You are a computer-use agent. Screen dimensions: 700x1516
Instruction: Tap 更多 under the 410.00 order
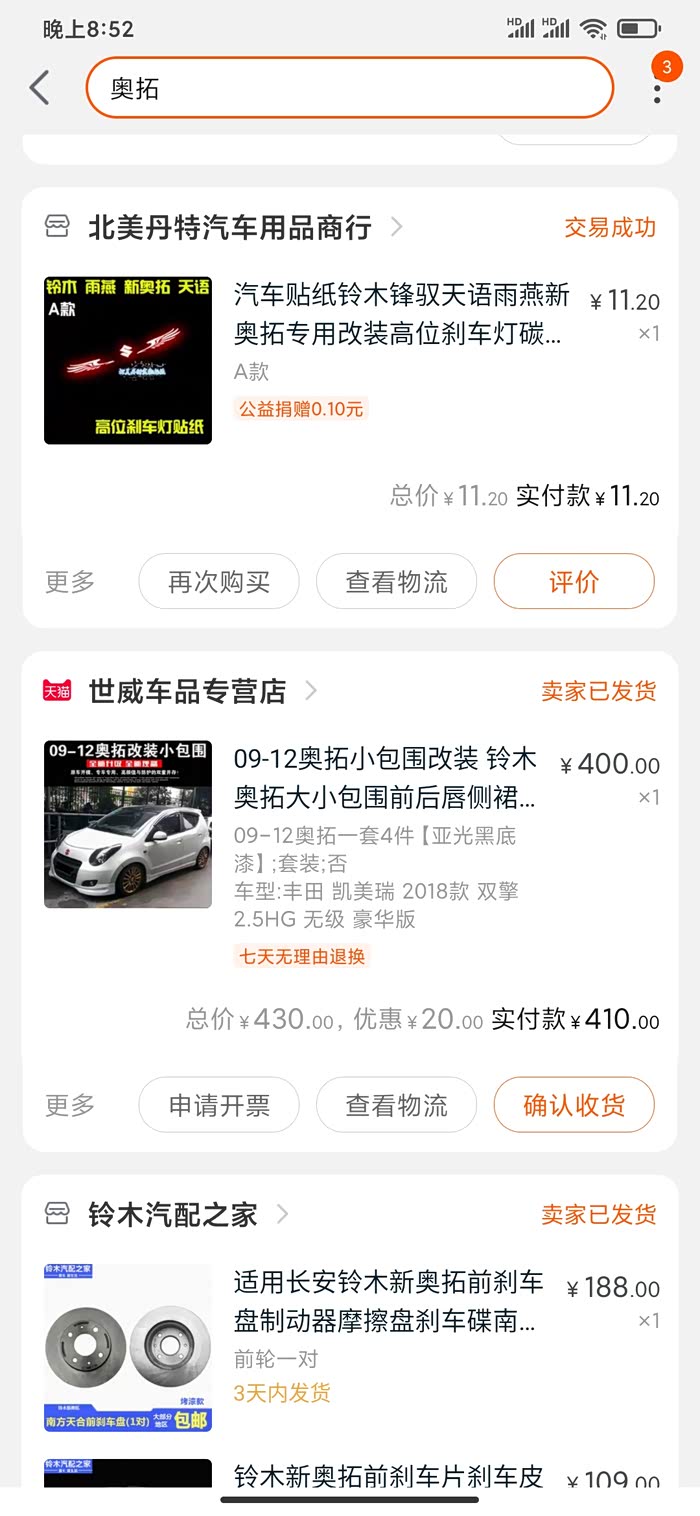click(69, 1105)
